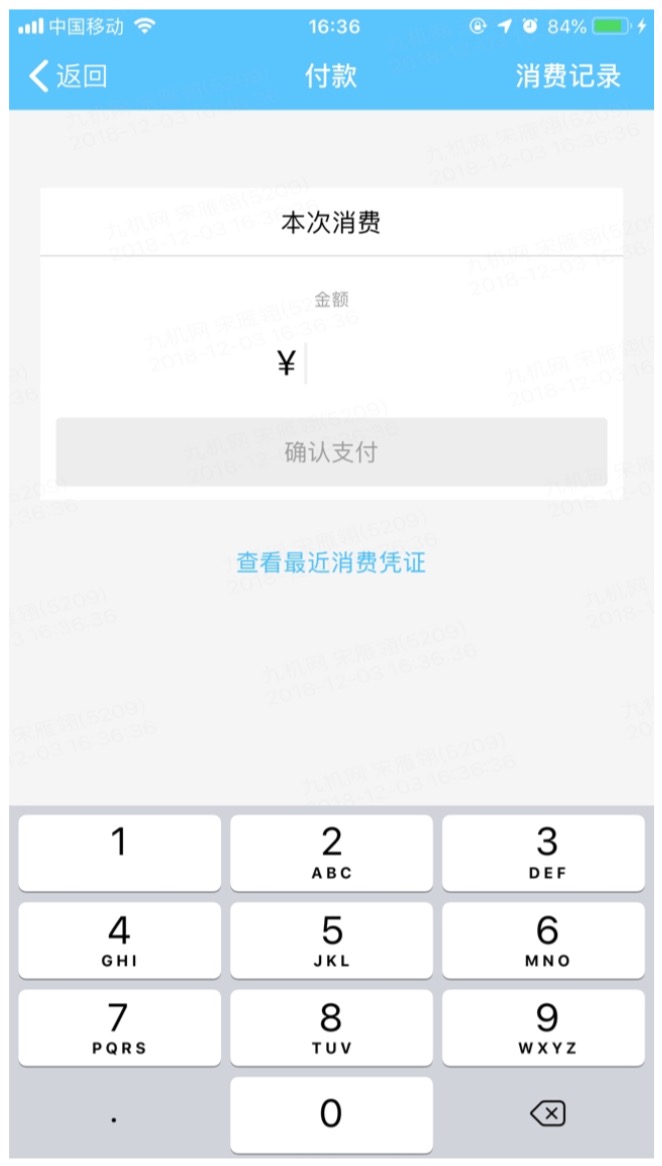
Task: Tap the 确认支付 confirm payment button
Action: 331,452
